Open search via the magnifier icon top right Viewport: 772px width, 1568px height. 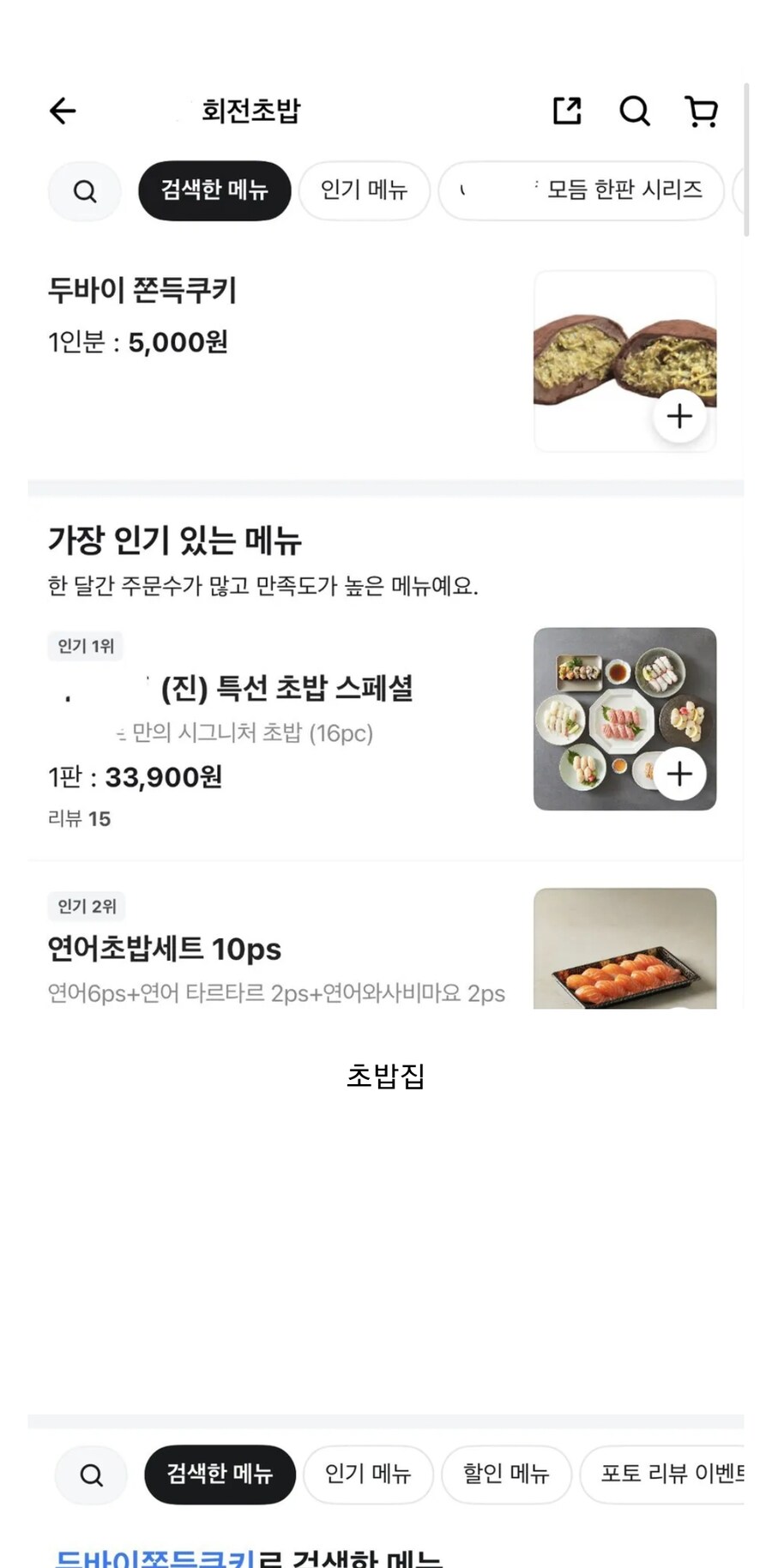(x=635, y=111)
